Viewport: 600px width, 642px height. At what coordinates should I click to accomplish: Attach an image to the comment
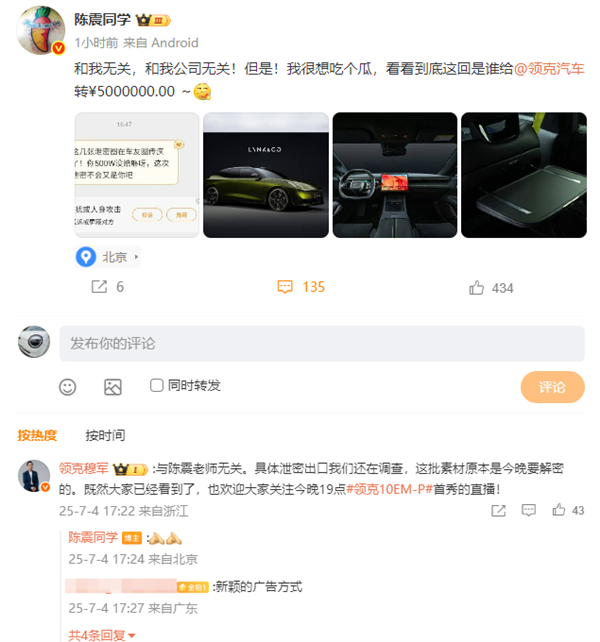(x=112, y=386)
